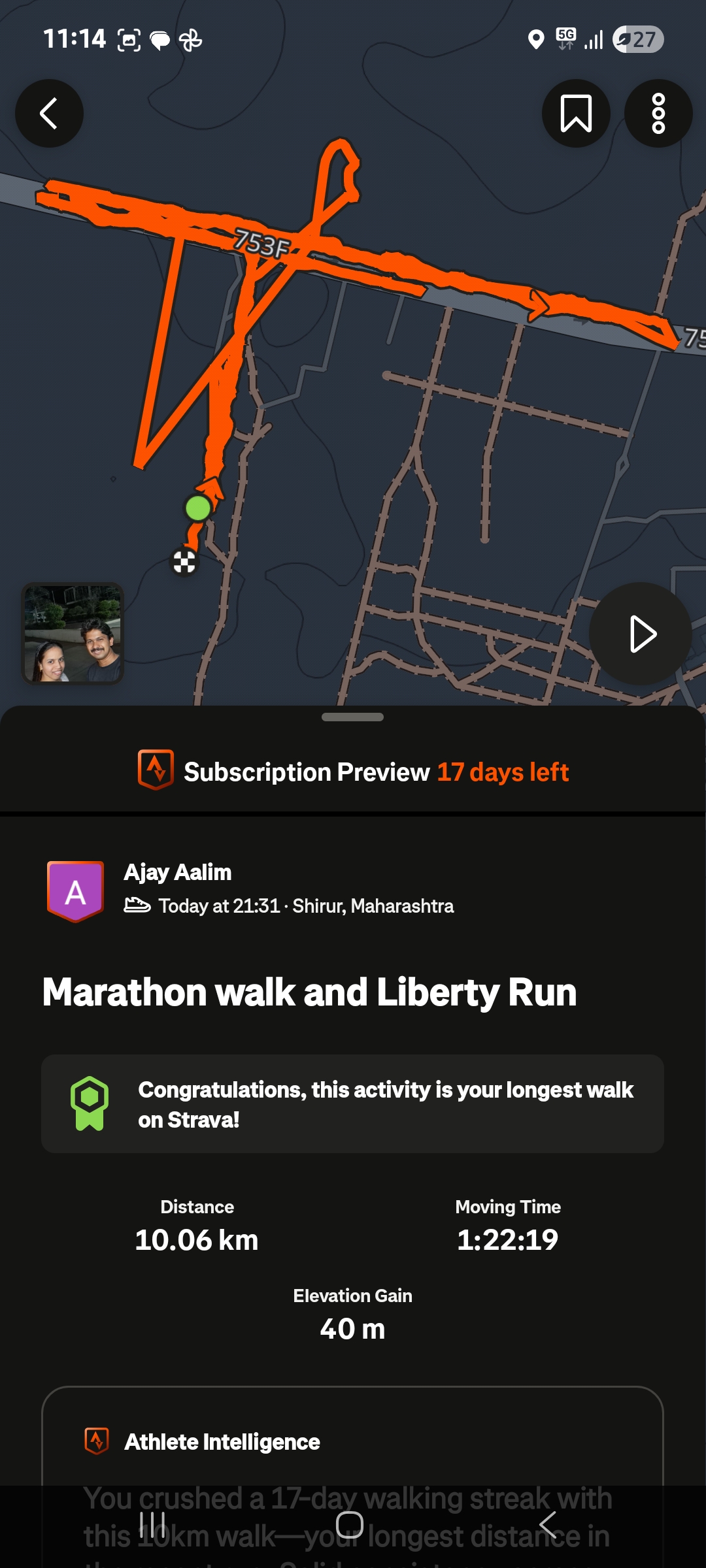Tap the system home button
This screenshot has height=1568, width=706.
(350, 1526)
